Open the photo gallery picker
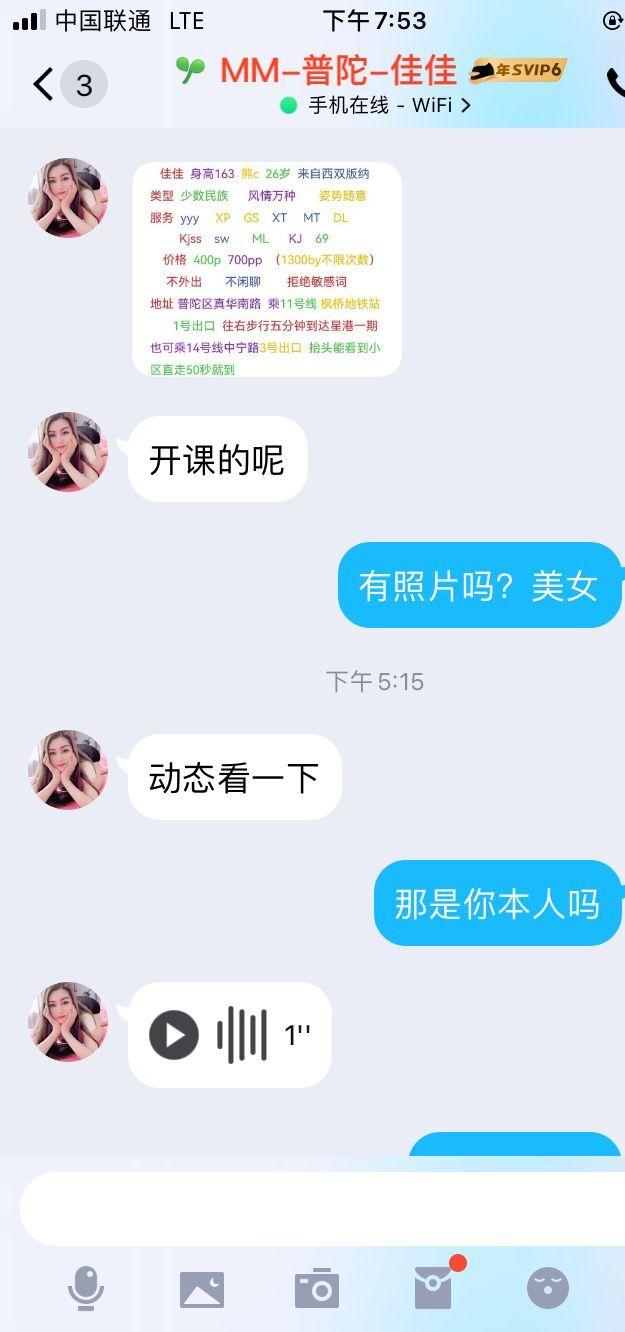 click(201, 1288)
